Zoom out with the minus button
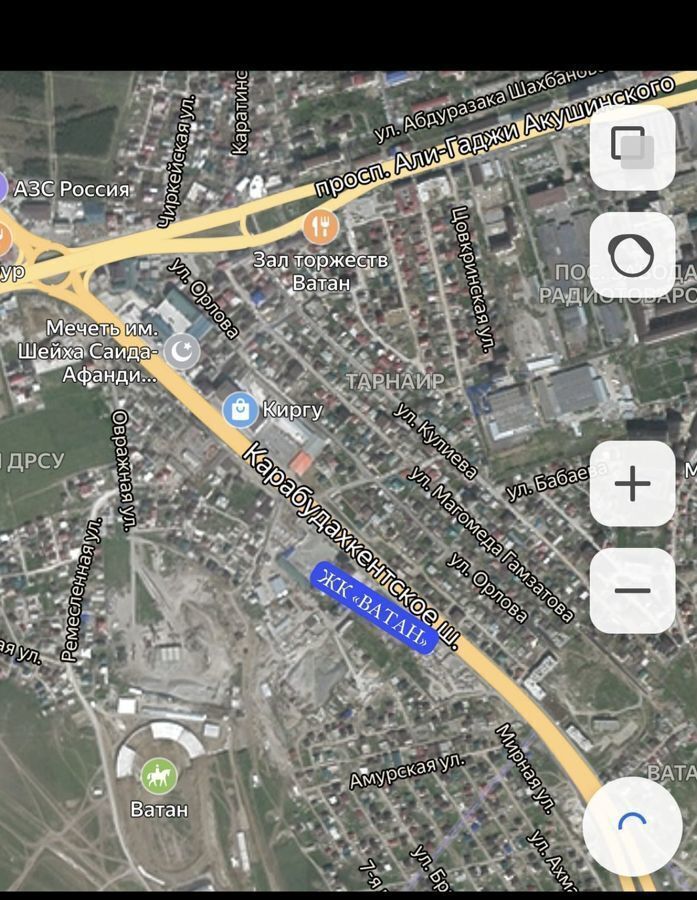The height and width of the screenshot is (900, 697). coord(632,590)
